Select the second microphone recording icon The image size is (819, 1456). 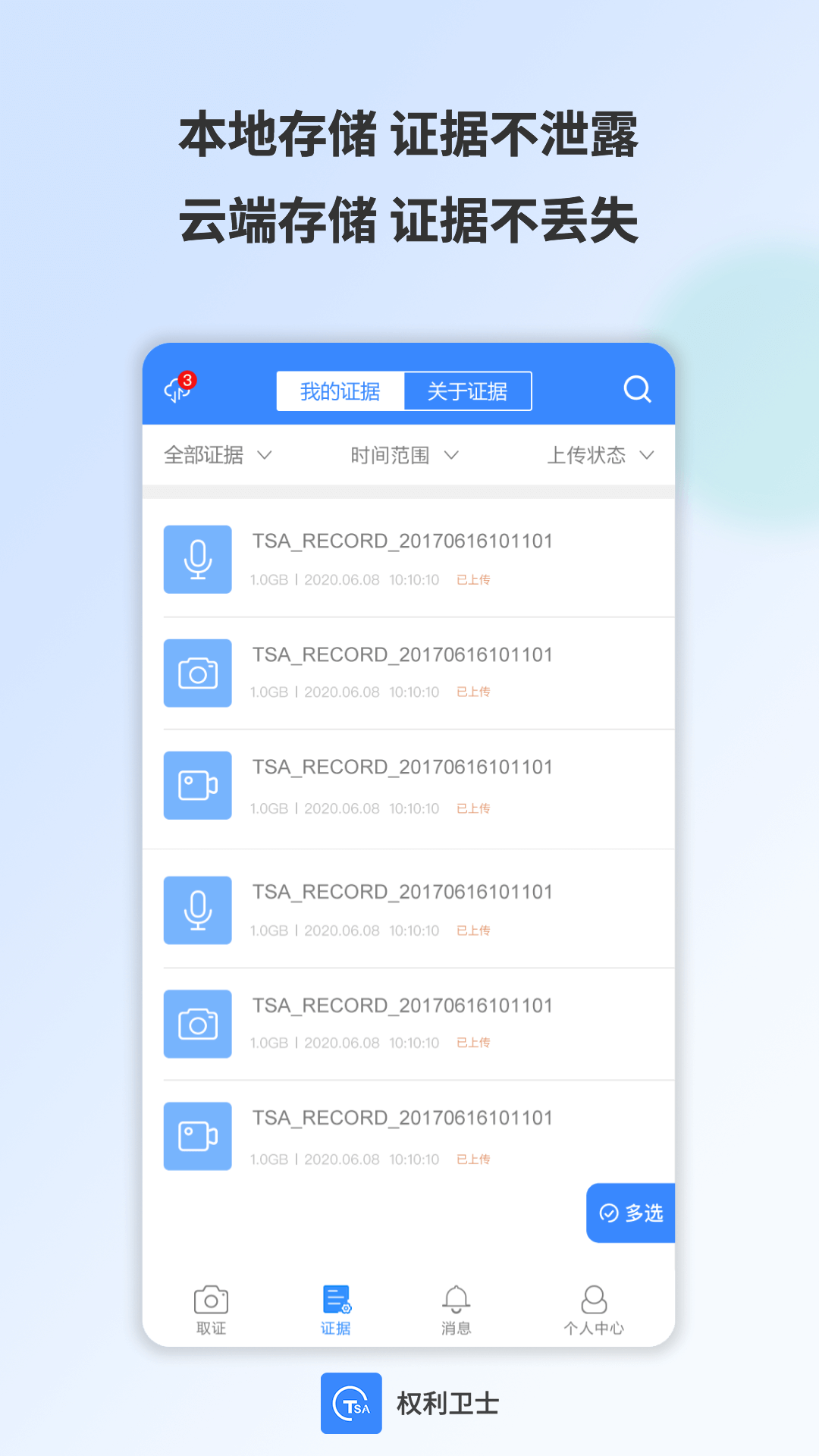pyautogui.click(x=197, y=910)
